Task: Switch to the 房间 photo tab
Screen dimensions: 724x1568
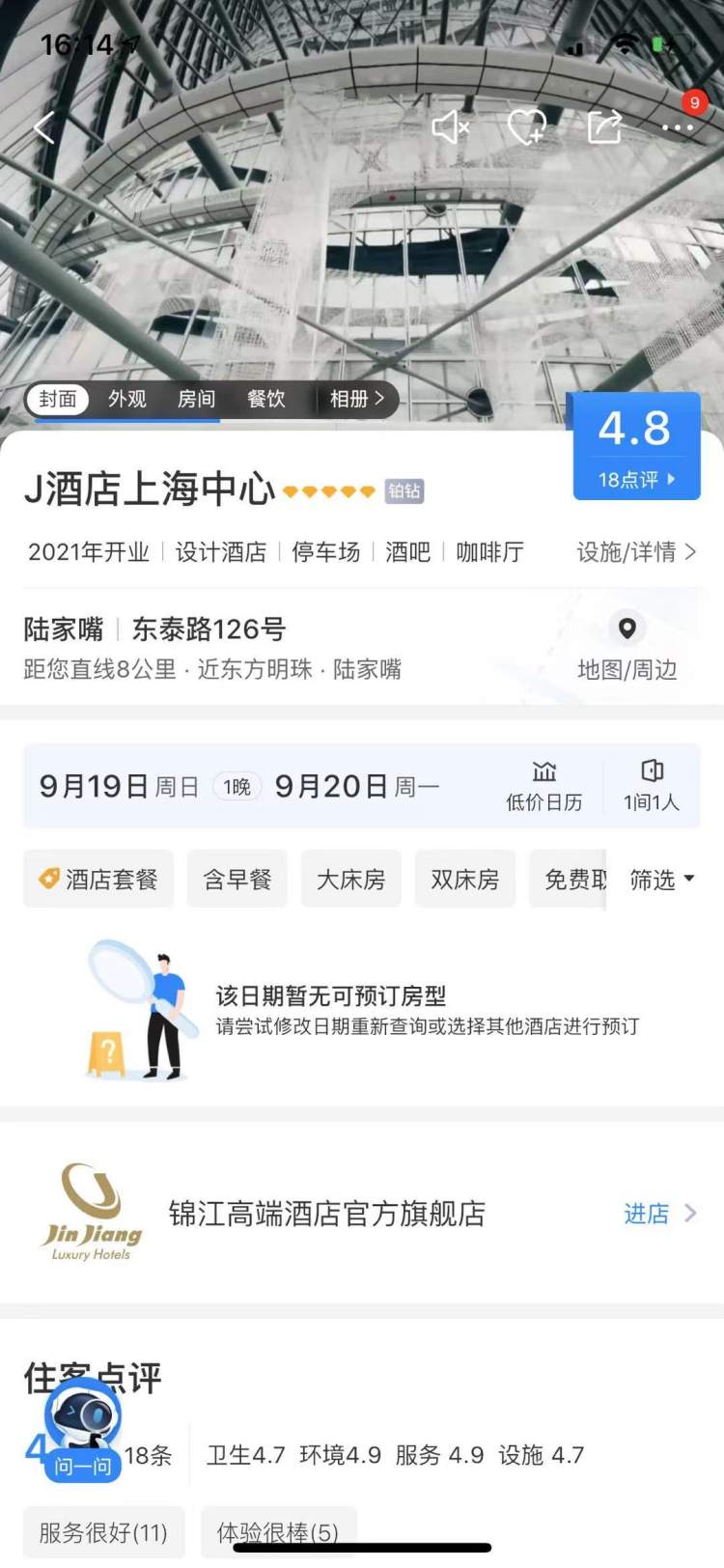Action: coord(196,399)
